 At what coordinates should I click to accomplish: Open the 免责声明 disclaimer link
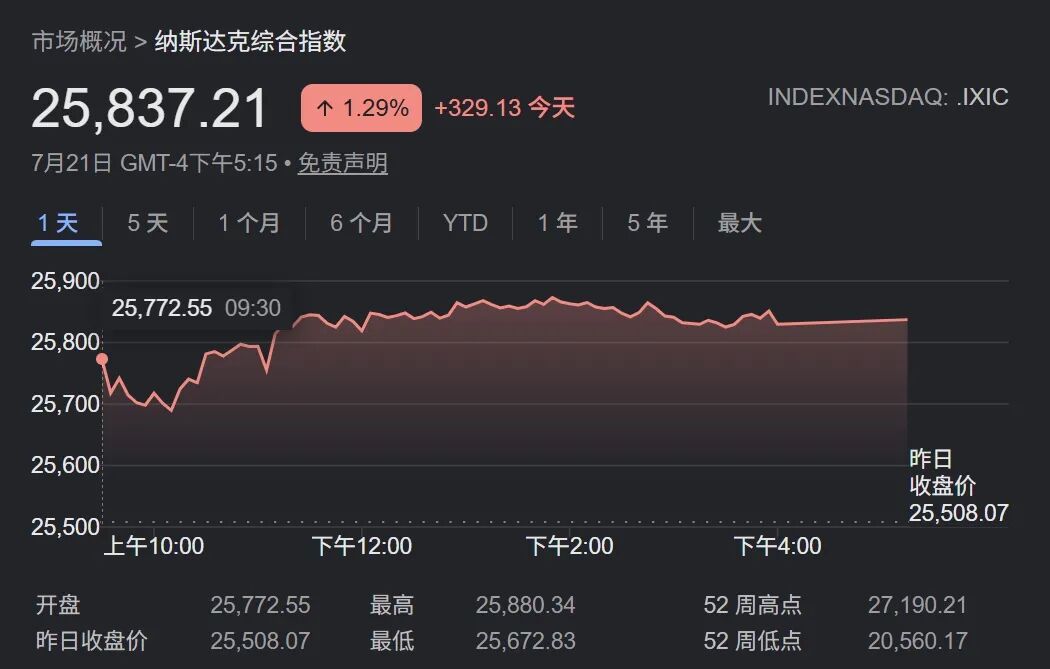tap(342, 163)
